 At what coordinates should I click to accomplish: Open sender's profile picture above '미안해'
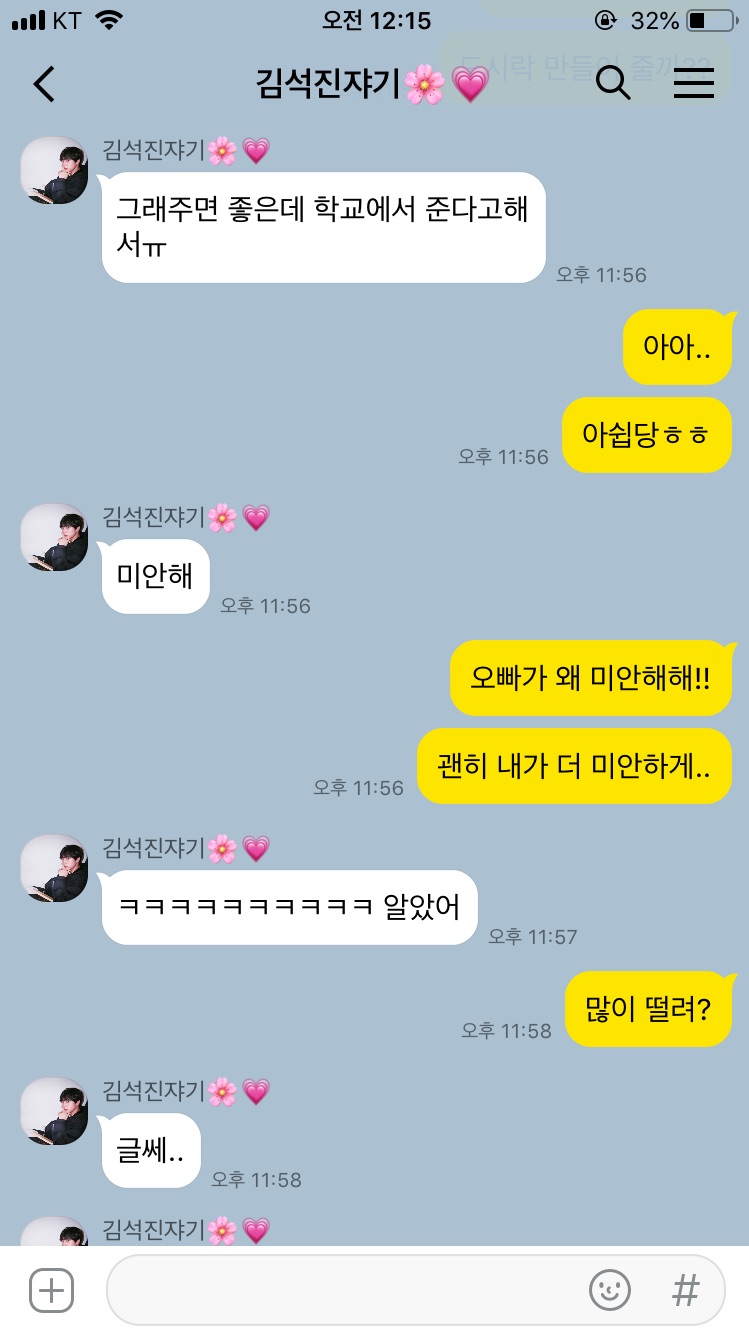click(55, 538)
